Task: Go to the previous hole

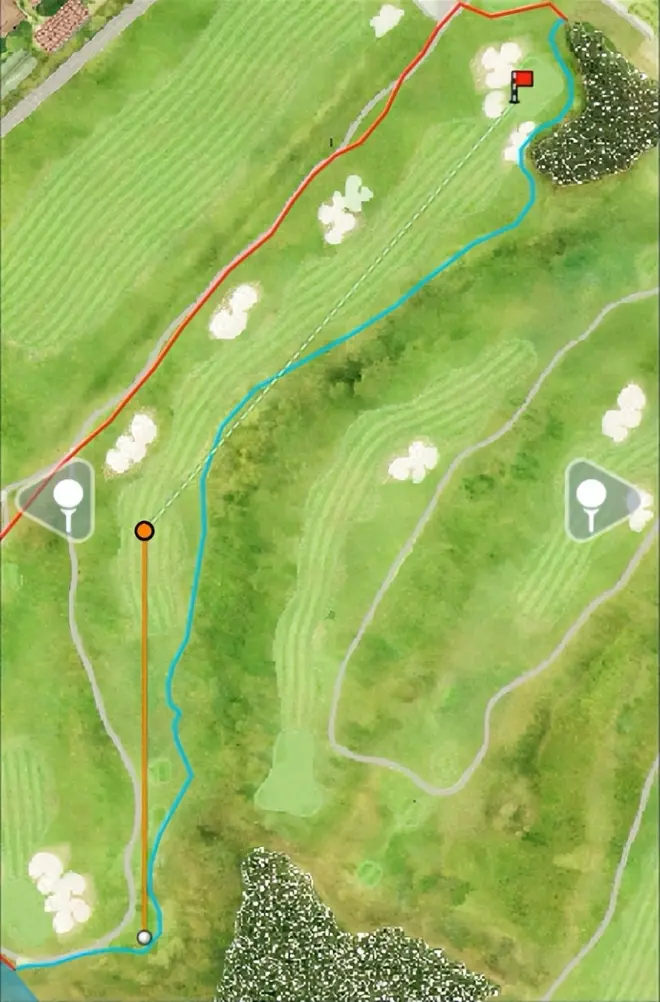Action: tap(60, 501)
